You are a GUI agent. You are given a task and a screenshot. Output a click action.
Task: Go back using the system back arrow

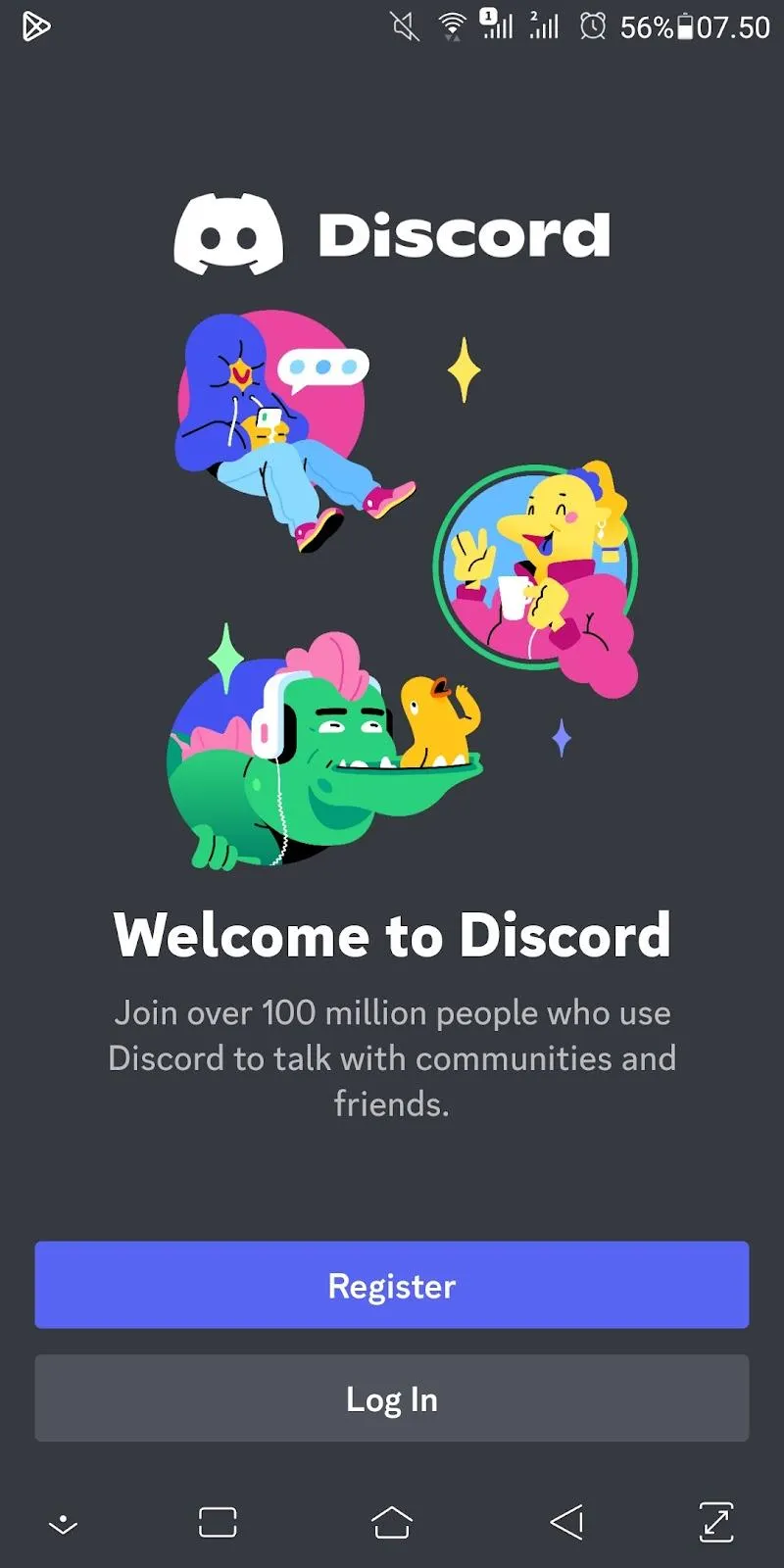[x=566, y=1522]
